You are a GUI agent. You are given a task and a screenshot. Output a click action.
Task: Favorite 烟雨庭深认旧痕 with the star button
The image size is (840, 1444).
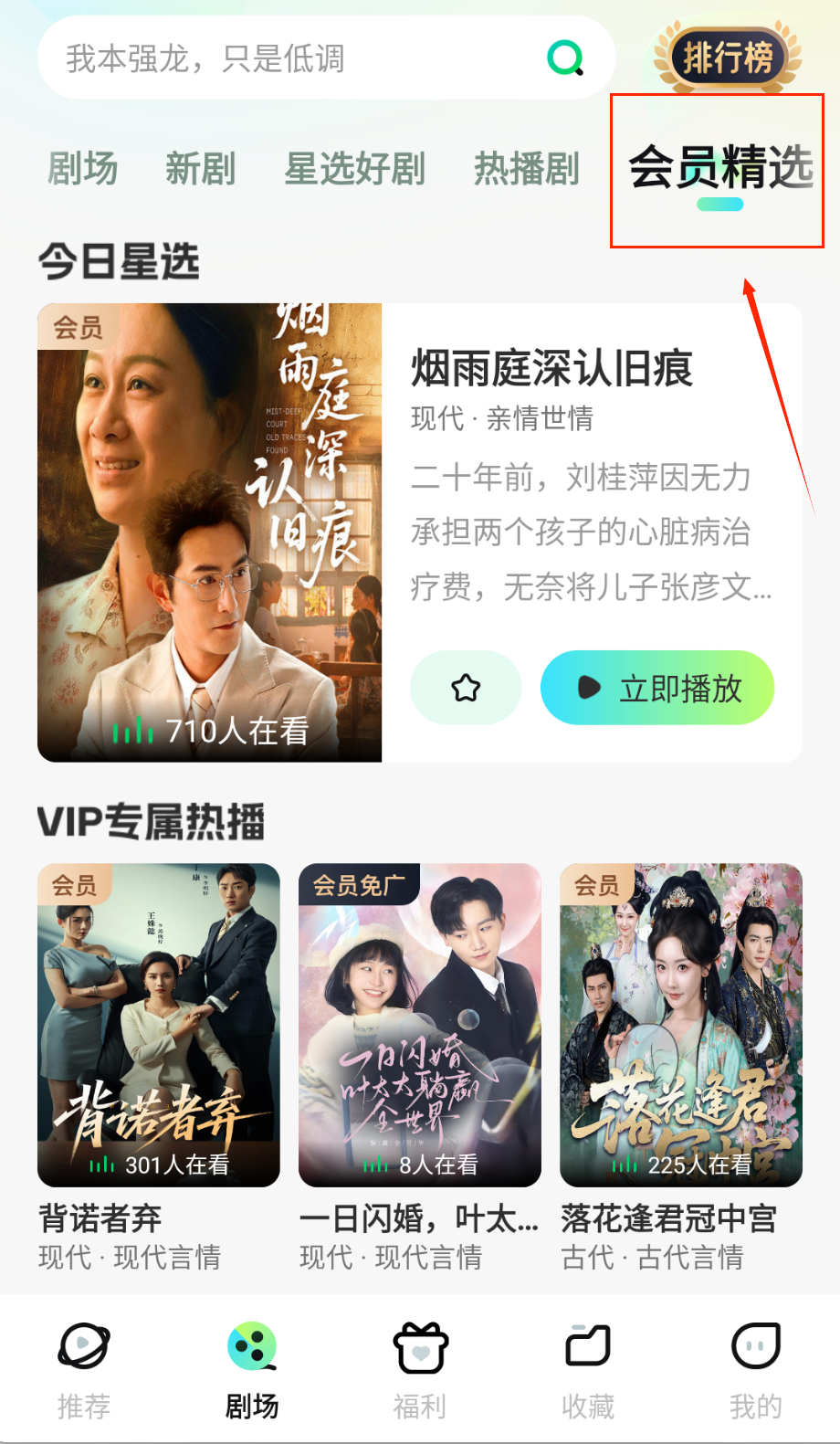(x=466, y=688)
